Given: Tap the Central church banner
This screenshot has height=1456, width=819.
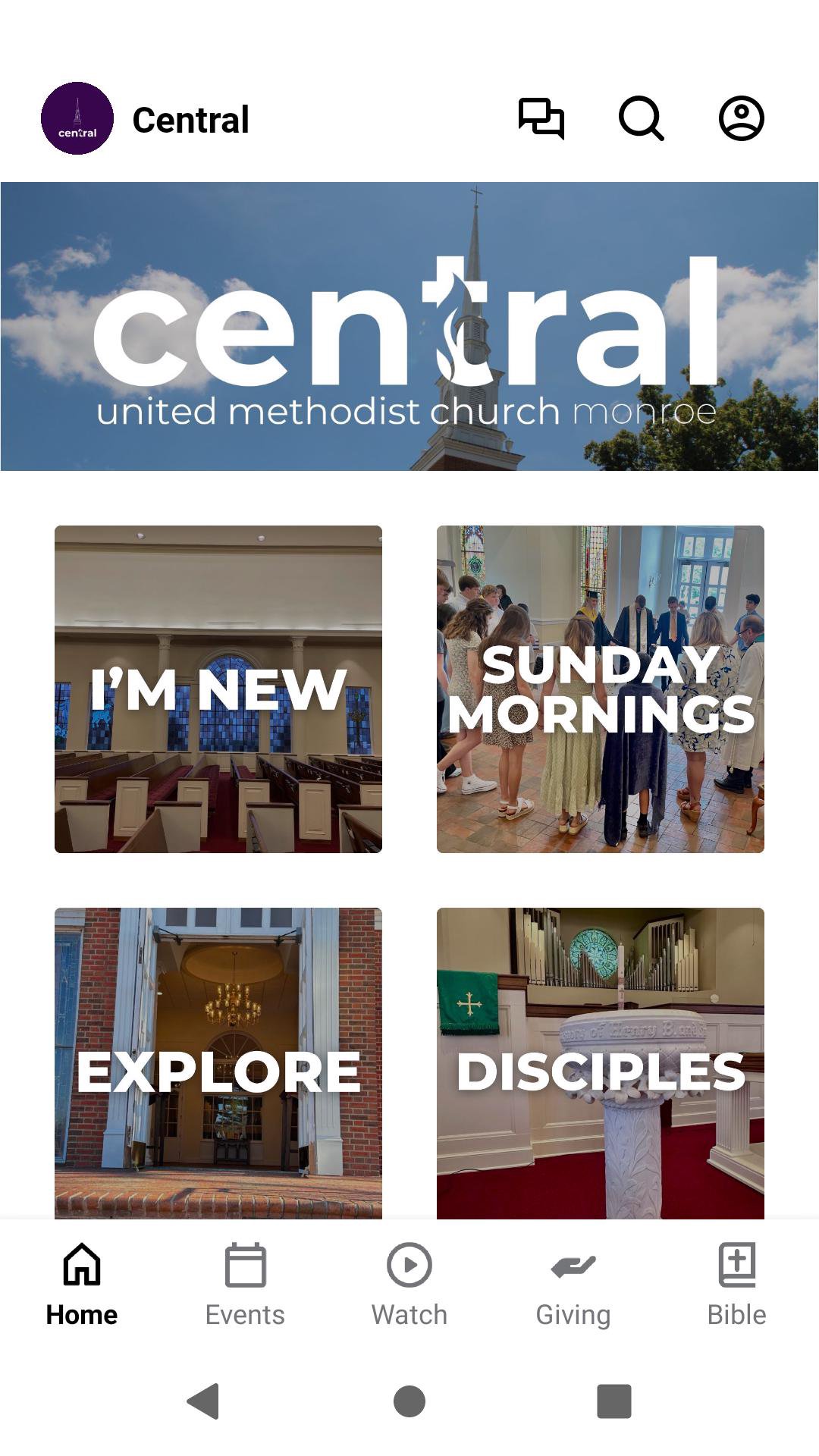Looking at the screenshot, I should pos(409,326).
